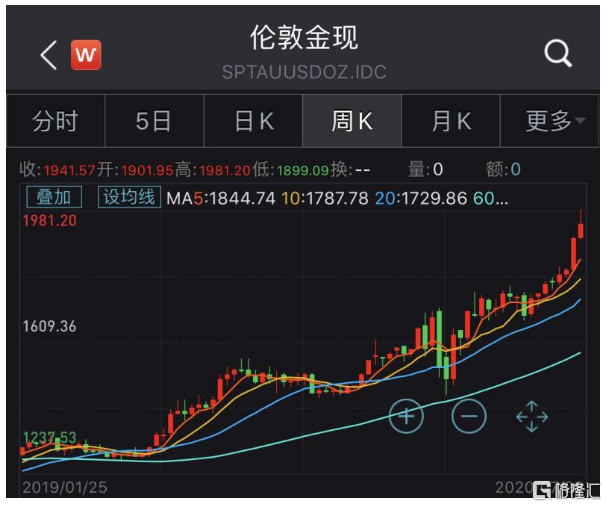Switch to the 分时 tab
The image size is (607, 507).
tap(55, 122)
